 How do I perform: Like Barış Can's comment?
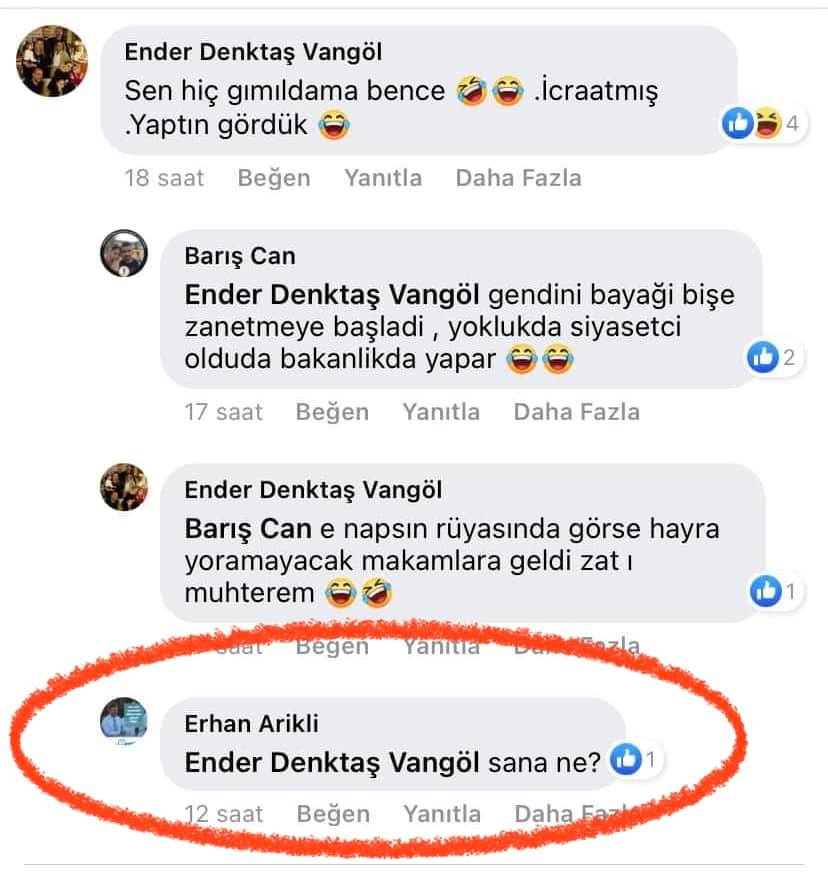[332, 411]
